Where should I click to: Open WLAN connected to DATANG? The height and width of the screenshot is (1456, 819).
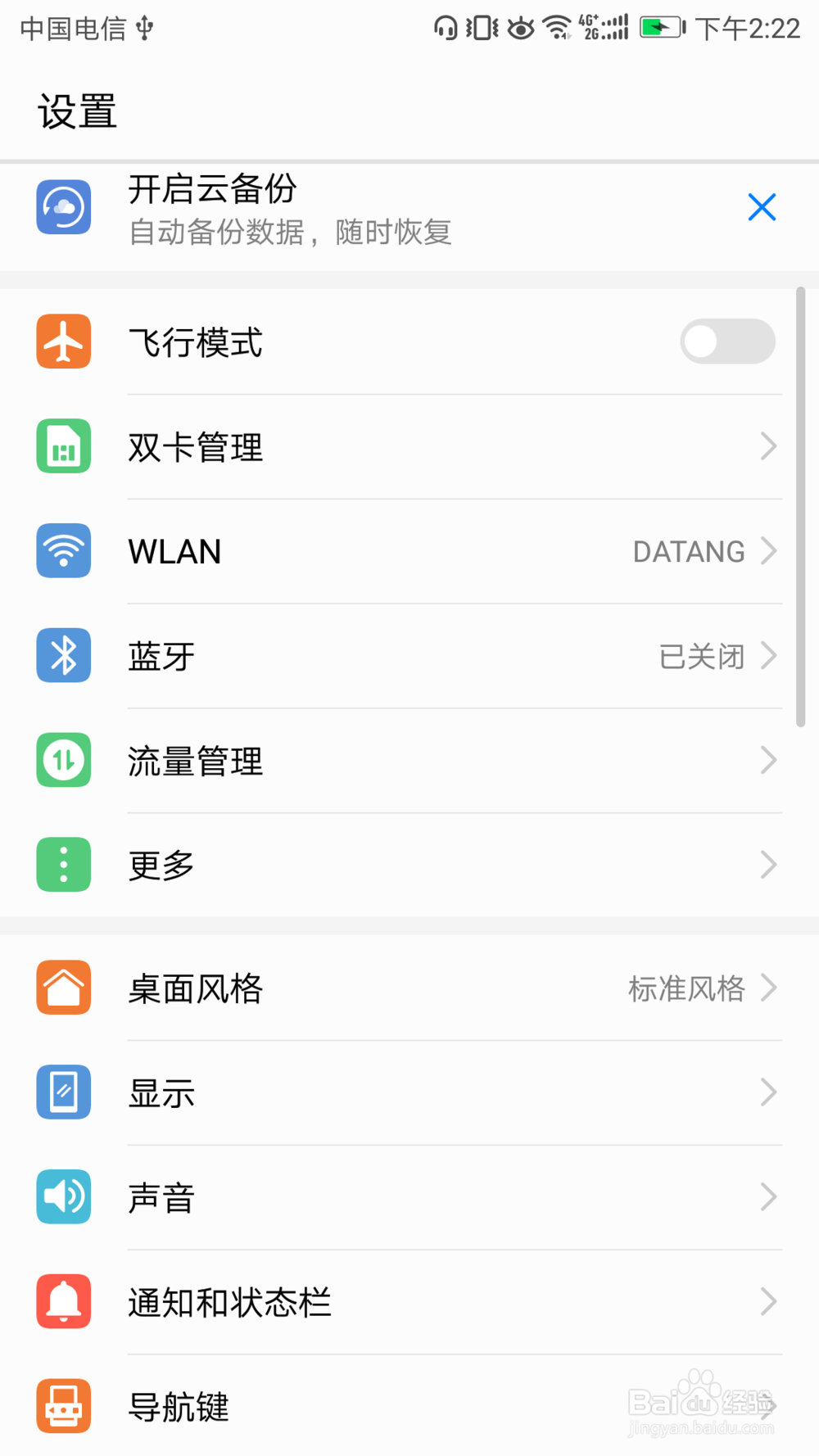(409, 551)
